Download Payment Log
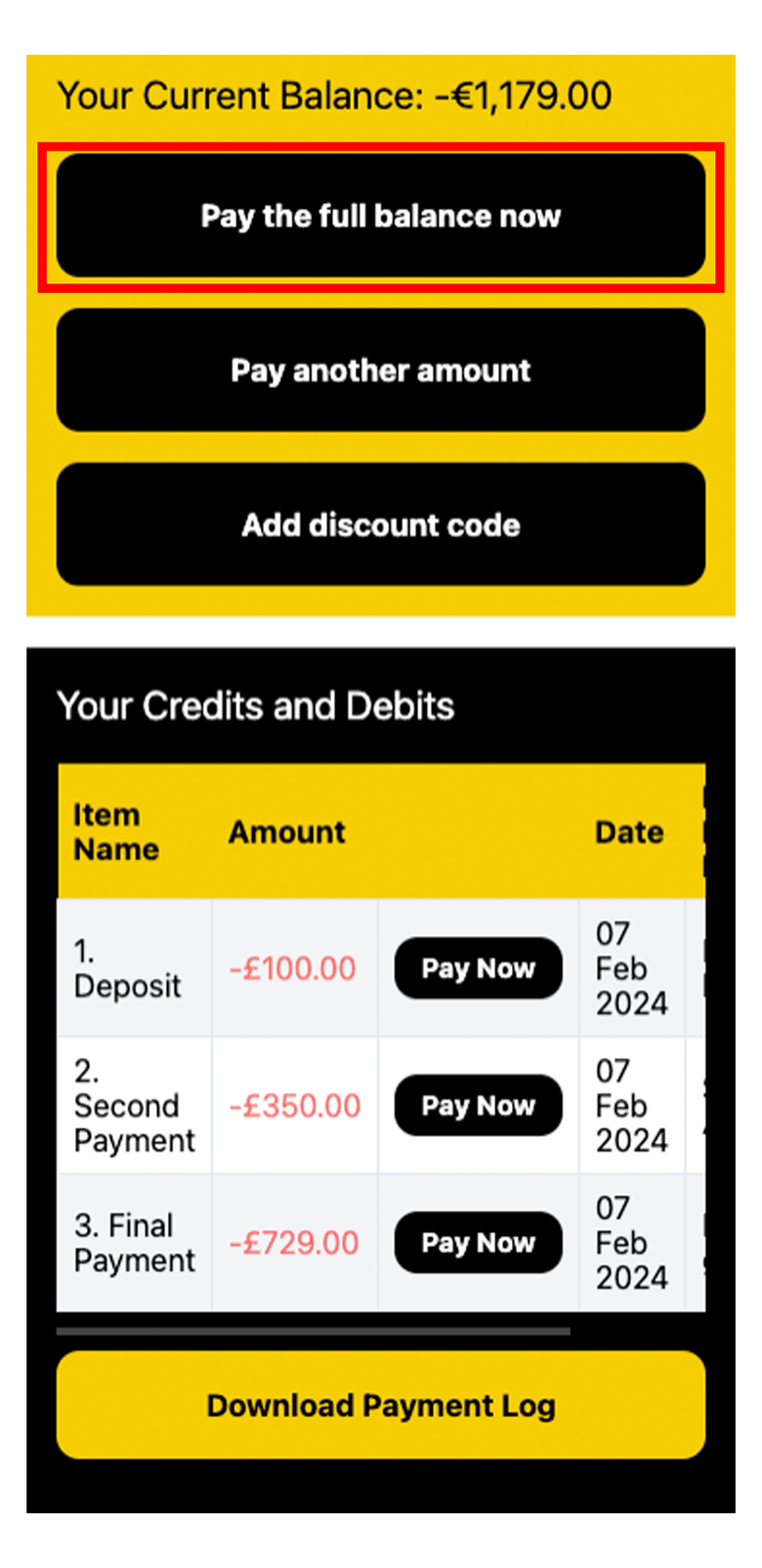Image resolution: width=762 pixels, height=1568 pixels. (x=380, y=1405)
